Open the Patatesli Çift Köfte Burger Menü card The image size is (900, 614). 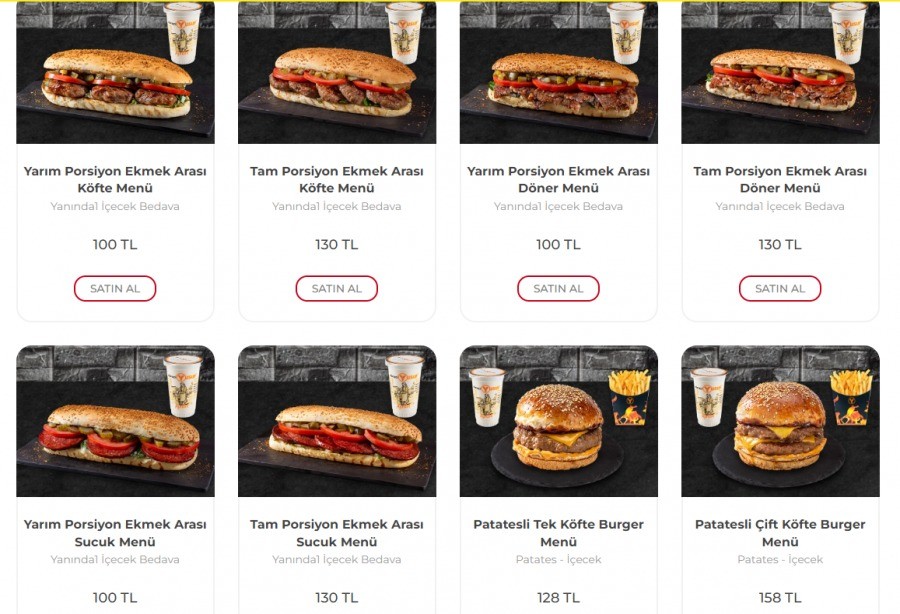(x=780, y=533)
